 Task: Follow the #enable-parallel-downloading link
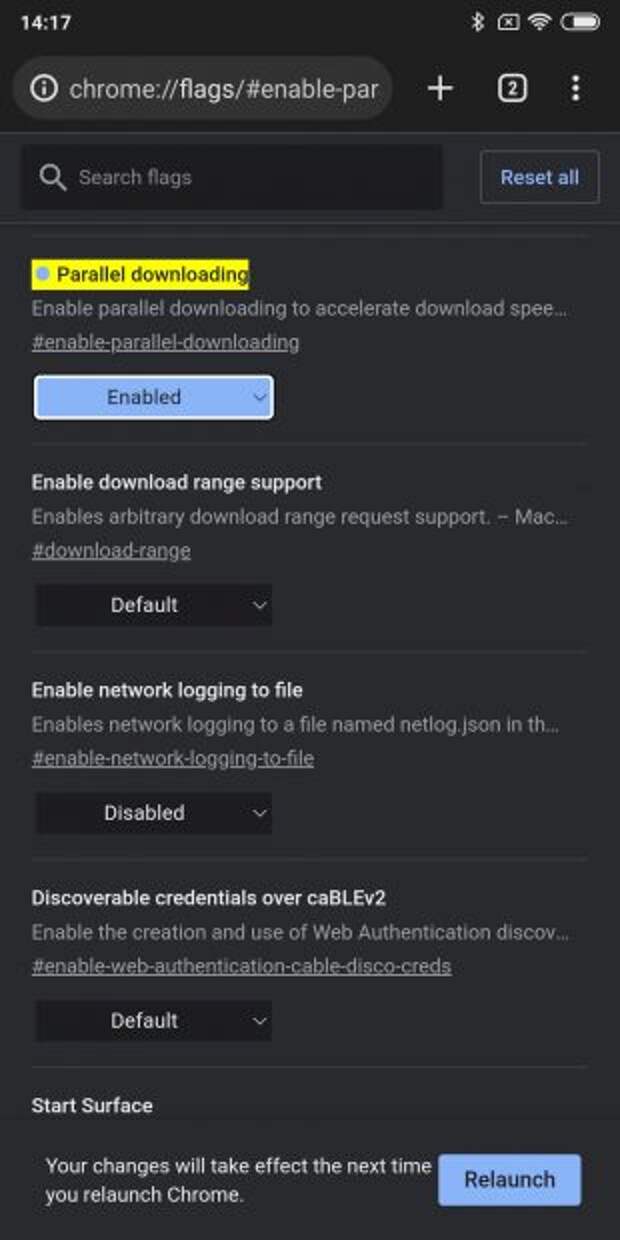(x=166, y=342)
